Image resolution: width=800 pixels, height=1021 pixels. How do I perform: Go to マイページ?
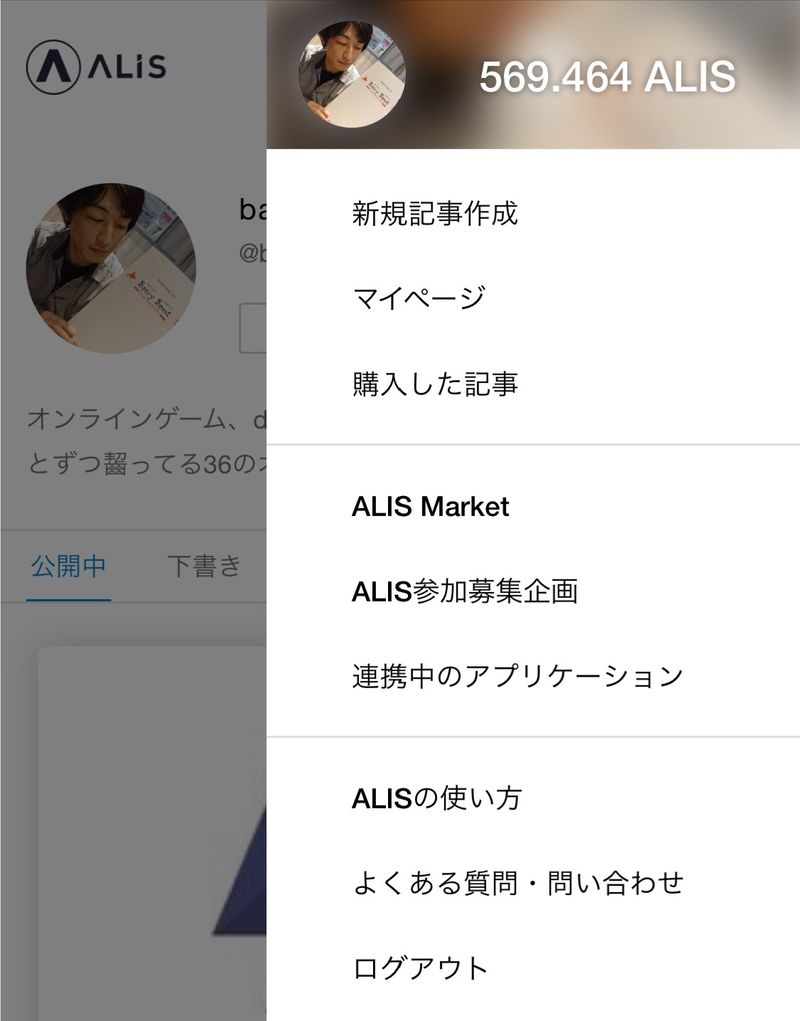pyautogui.click(x=419, y=298)
